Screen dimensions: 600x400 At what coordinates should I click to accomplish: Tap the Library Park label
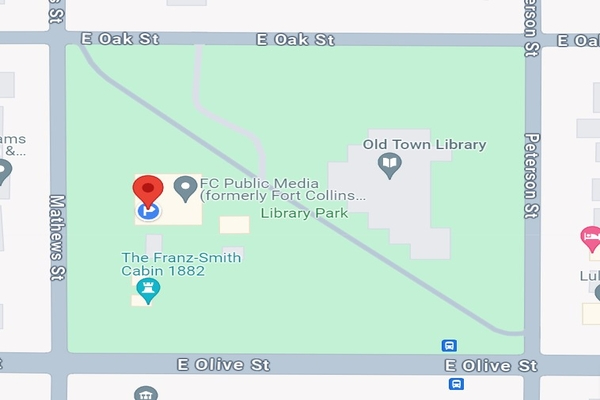[304, 213]
